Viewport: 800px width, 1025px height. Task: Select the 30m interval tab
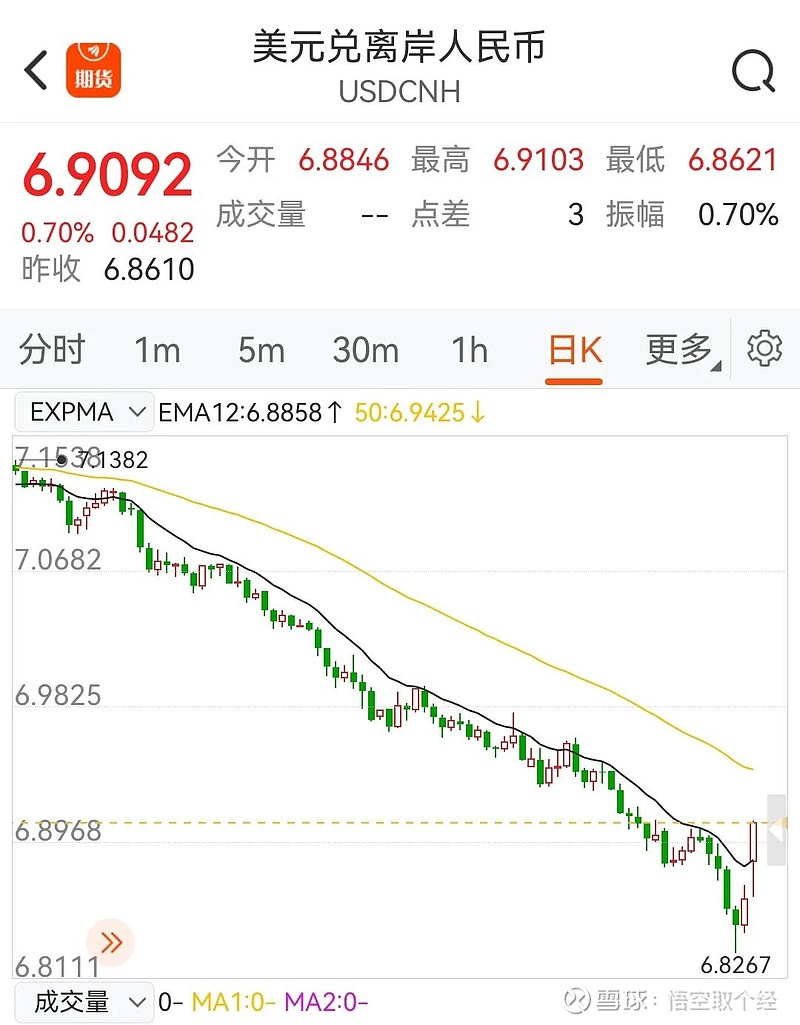coord(366,351)
